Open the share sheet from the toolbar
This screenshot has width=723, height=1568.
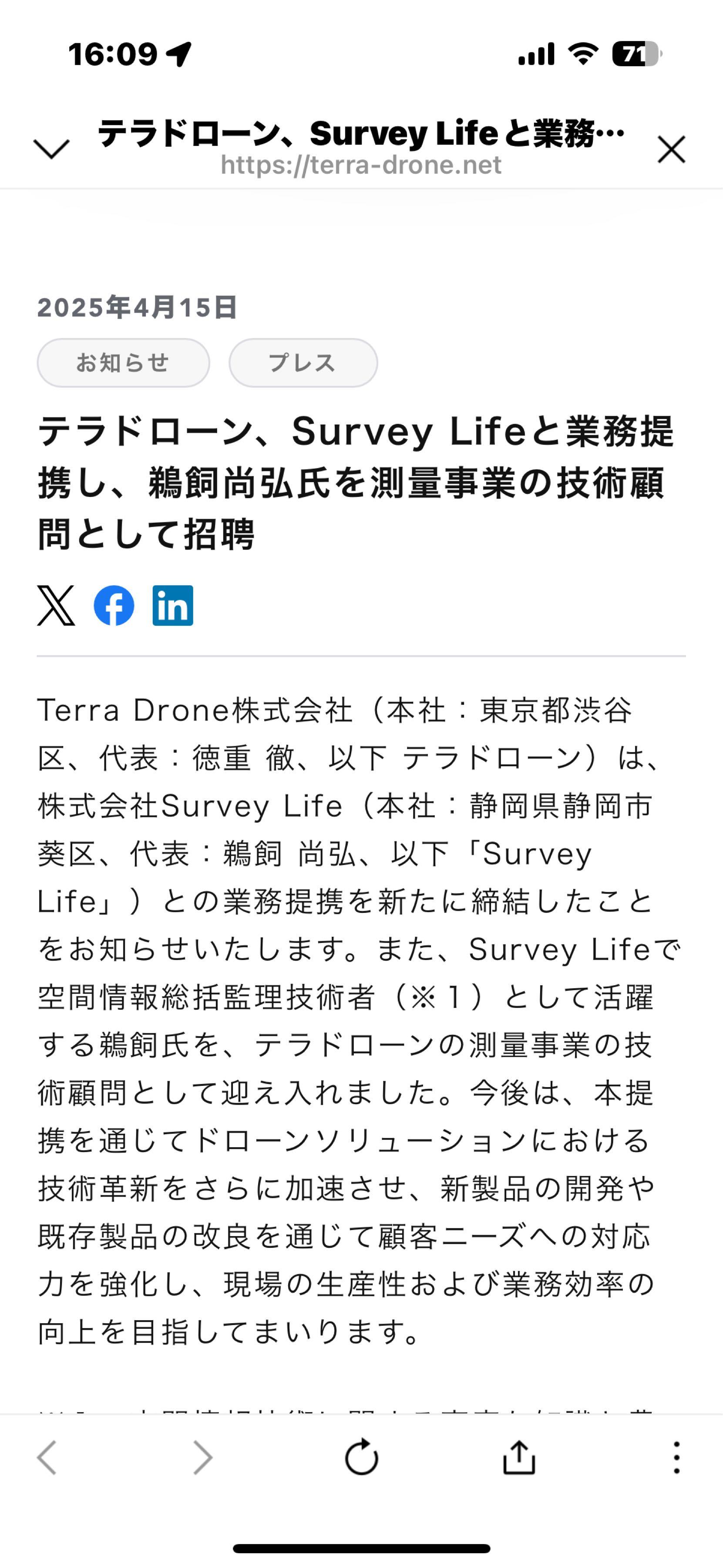coord(519,1458)
